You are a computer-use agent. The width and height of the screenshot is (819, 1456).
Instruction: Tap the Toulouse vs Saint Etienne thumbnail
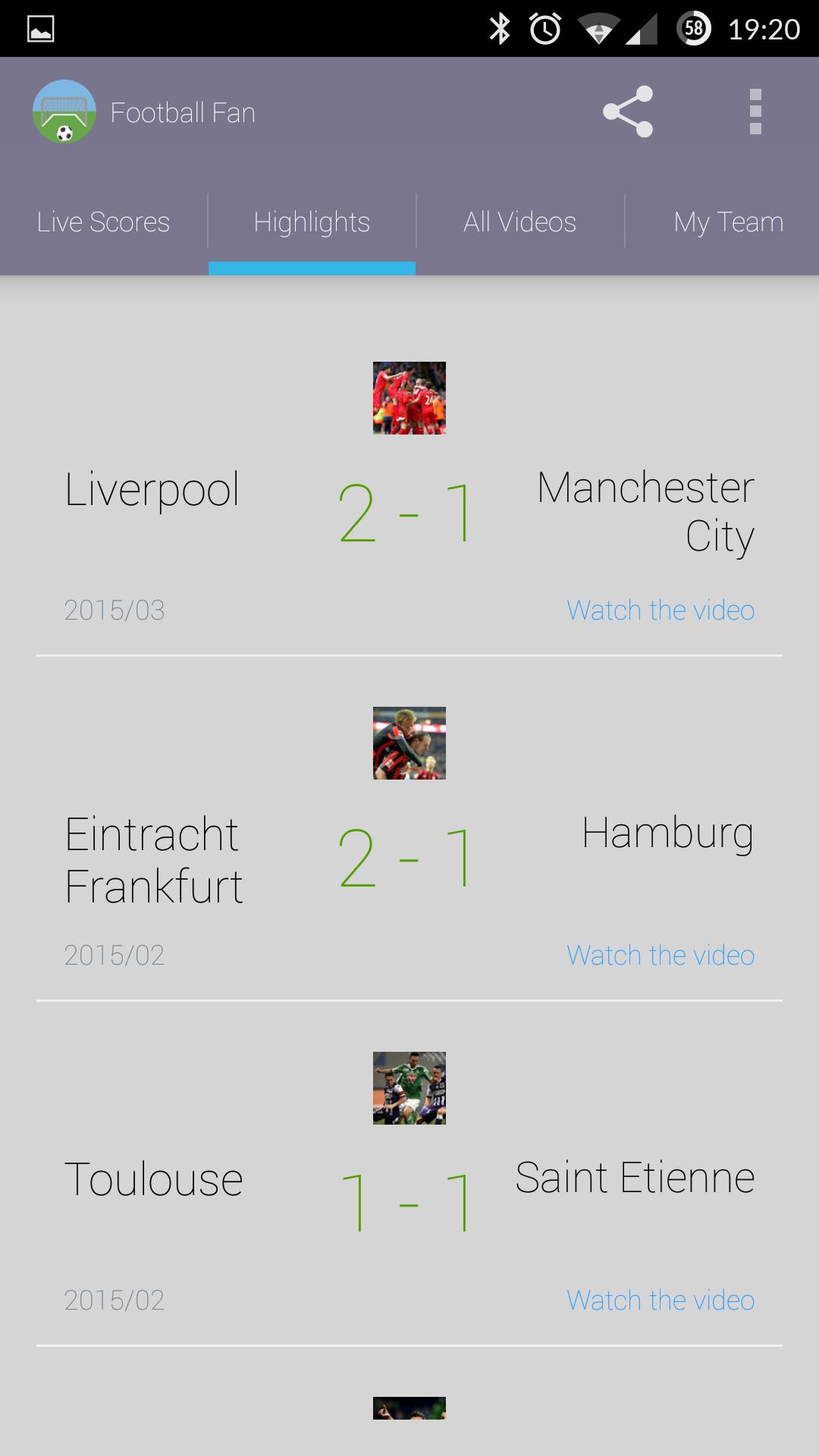point(409,1088)
